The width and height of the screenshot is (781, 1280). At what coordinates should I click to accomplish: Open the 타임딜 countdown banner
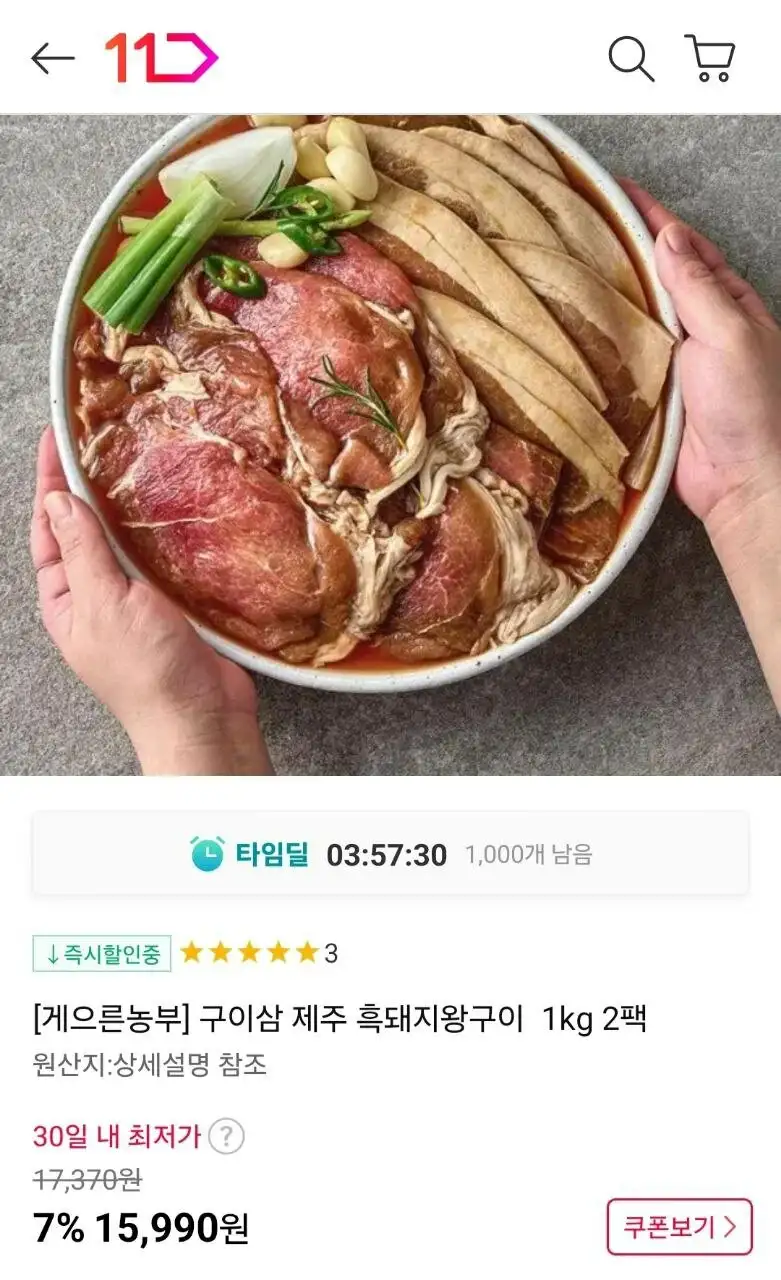point(390,854)
